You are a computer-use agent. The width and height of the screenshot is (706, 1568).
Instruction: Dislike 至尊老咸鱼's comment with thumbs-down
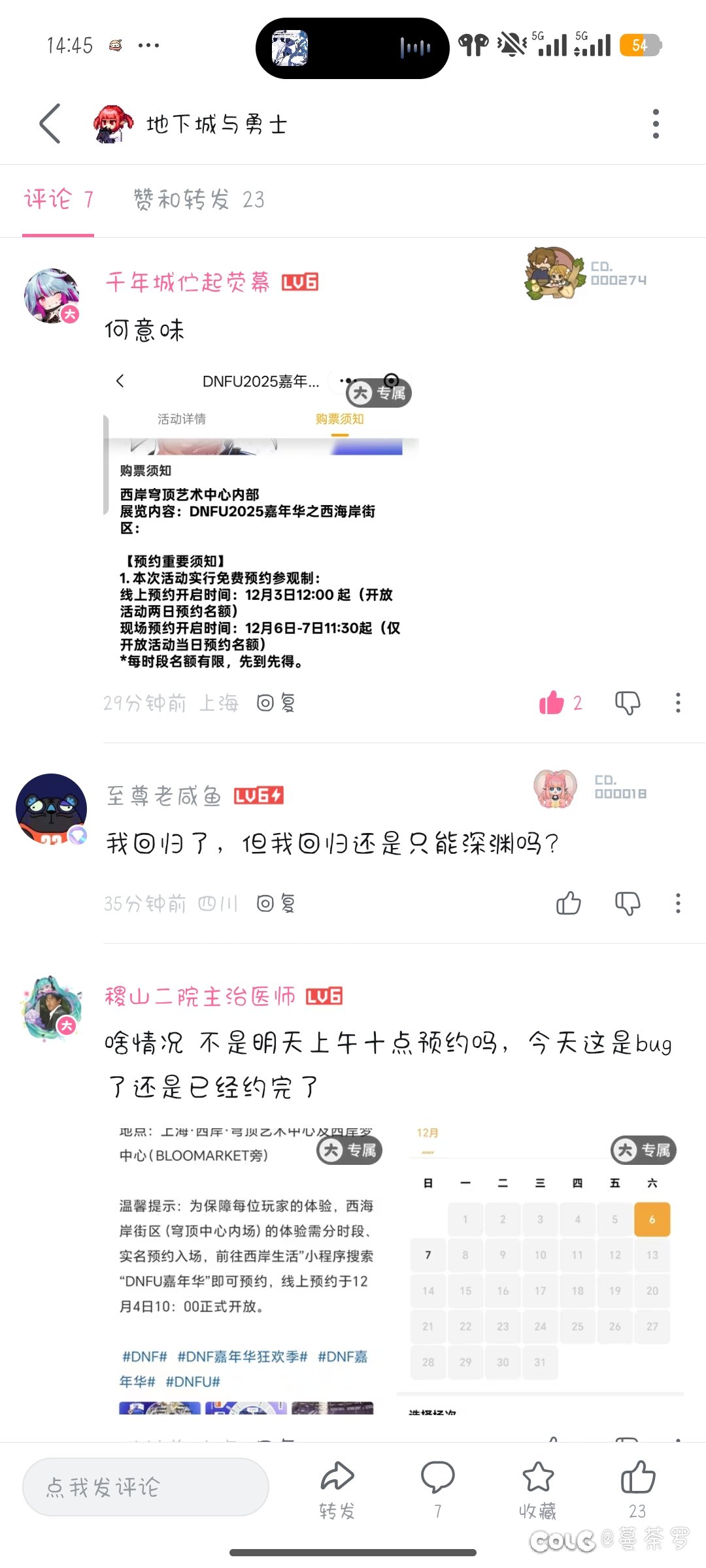tap(626, 903)
